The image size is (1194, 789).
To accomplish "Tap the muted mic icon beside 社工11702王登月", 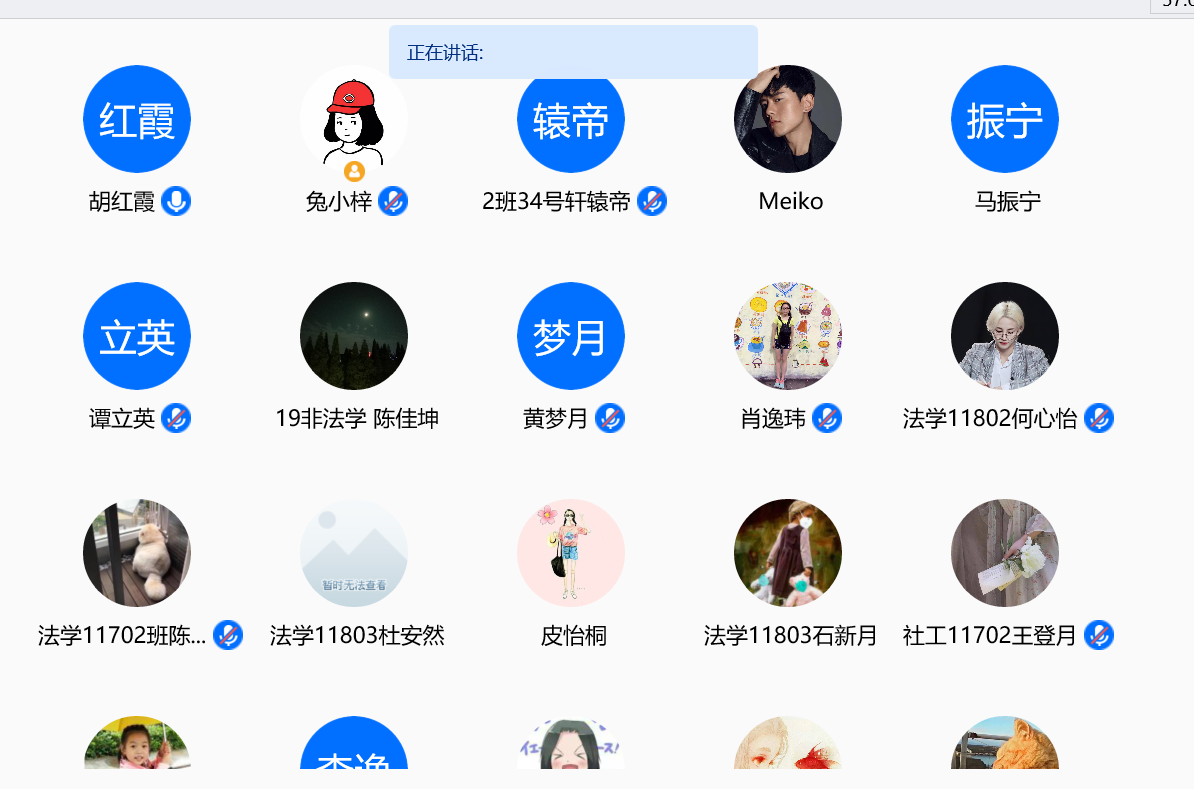I will pyautogui.click(x=1099, y=635).
